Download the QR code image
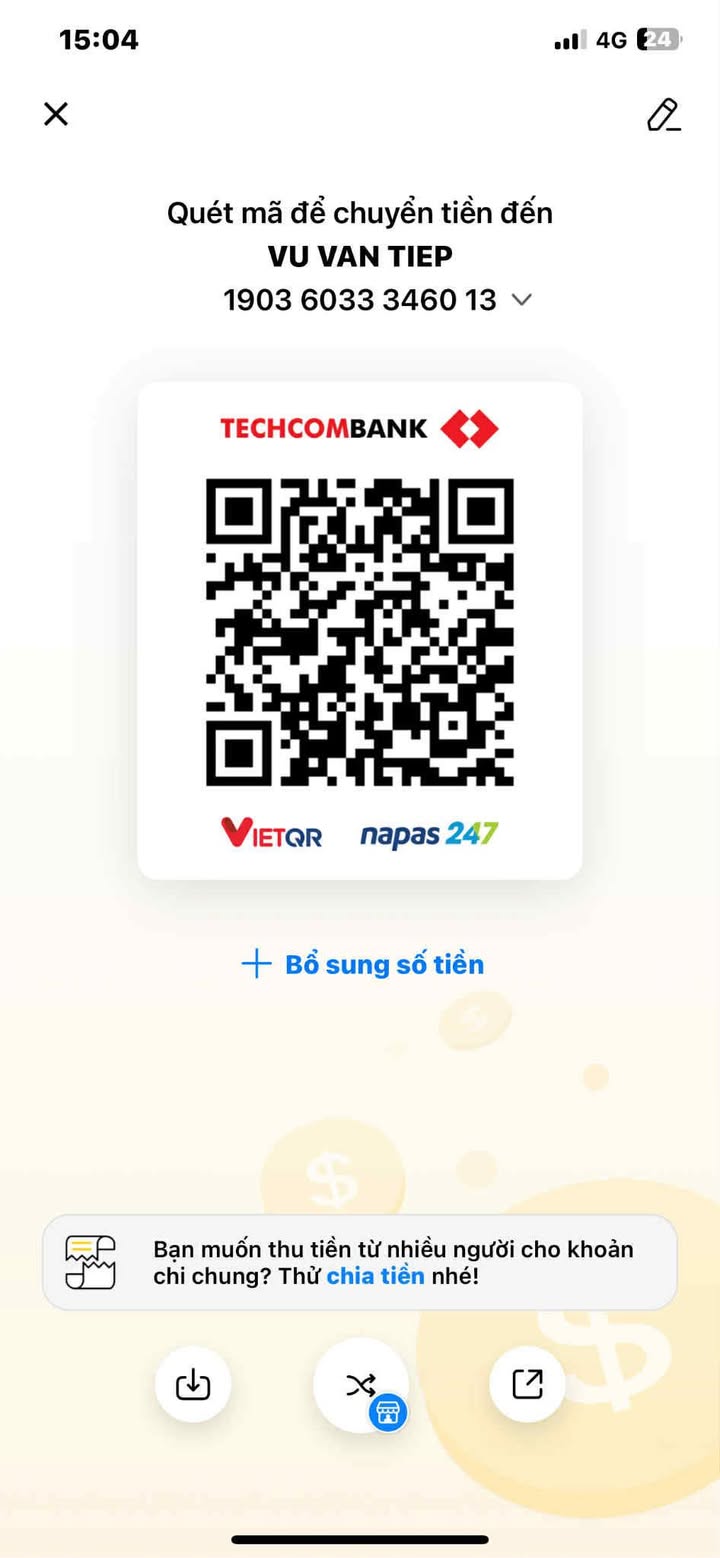 pos(193,1384)
